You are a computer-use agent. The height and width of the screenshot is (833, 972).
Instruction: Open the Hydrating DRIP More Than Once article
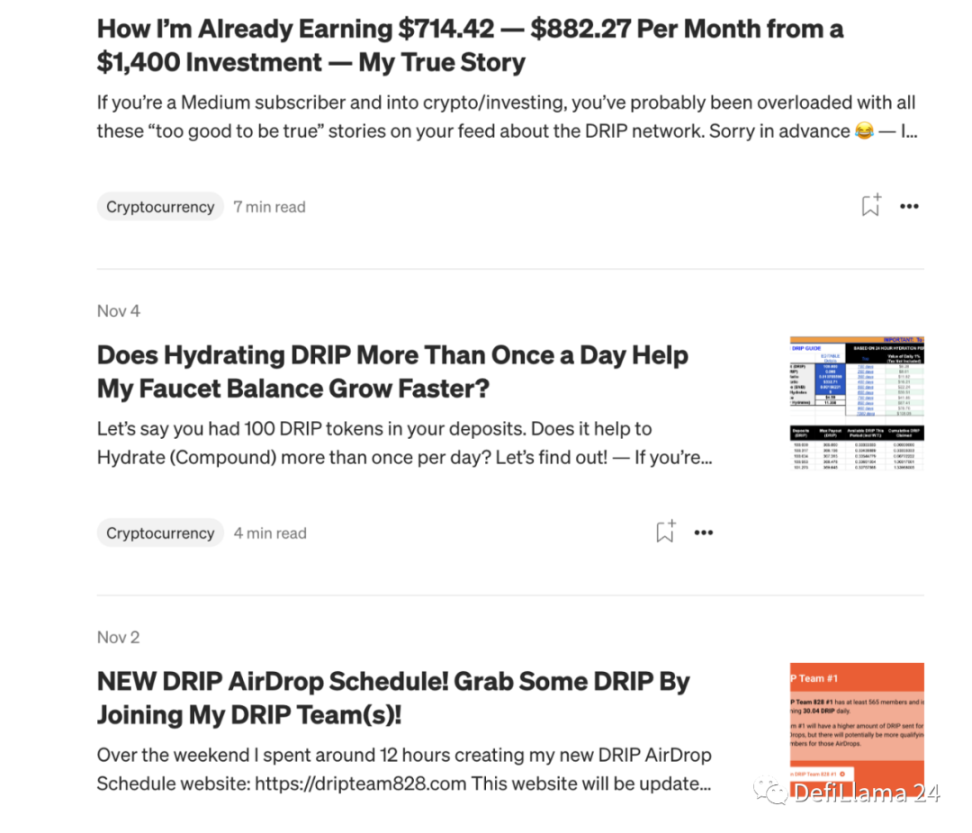click(x=392, y=371)
